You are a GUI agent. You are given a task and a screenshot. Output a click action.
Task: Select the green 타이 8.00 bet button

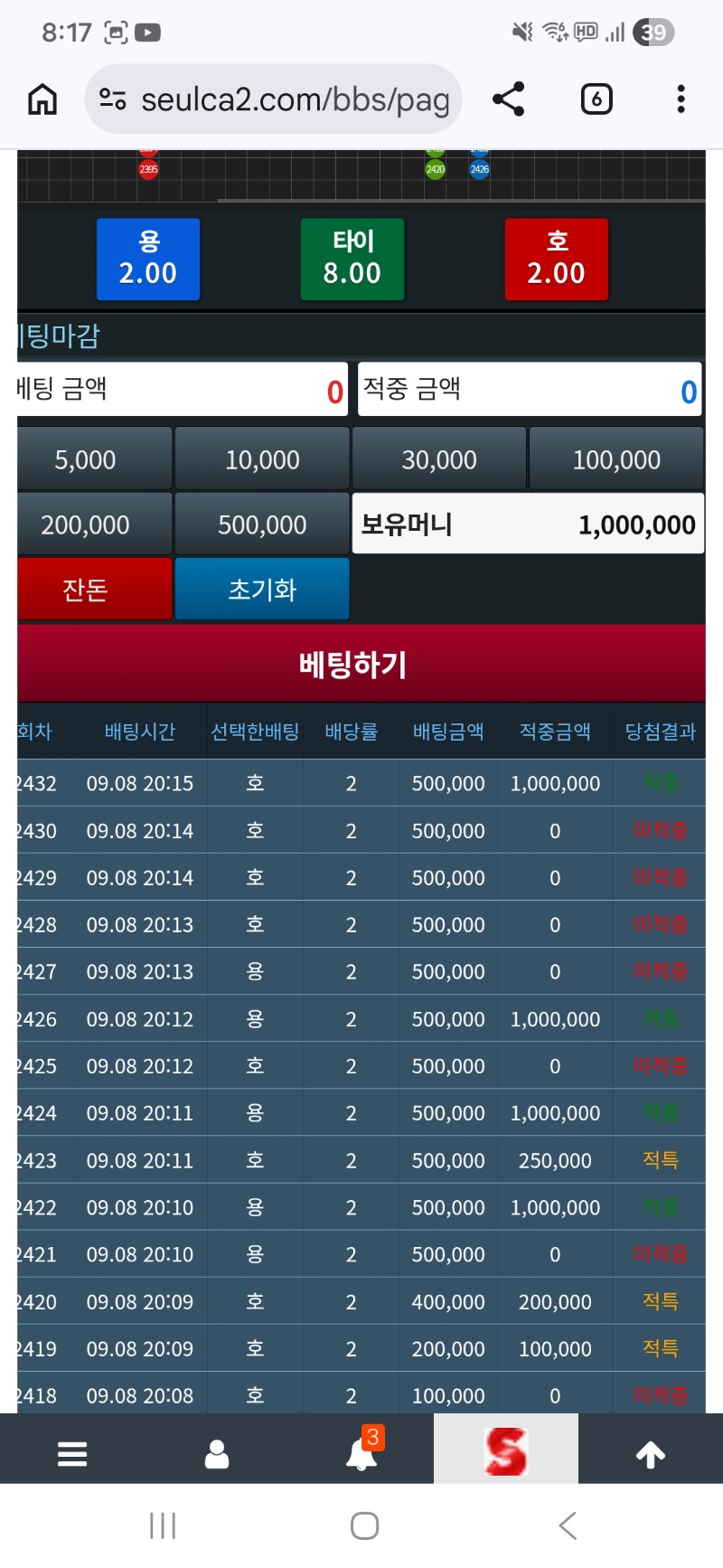[352, 259]
